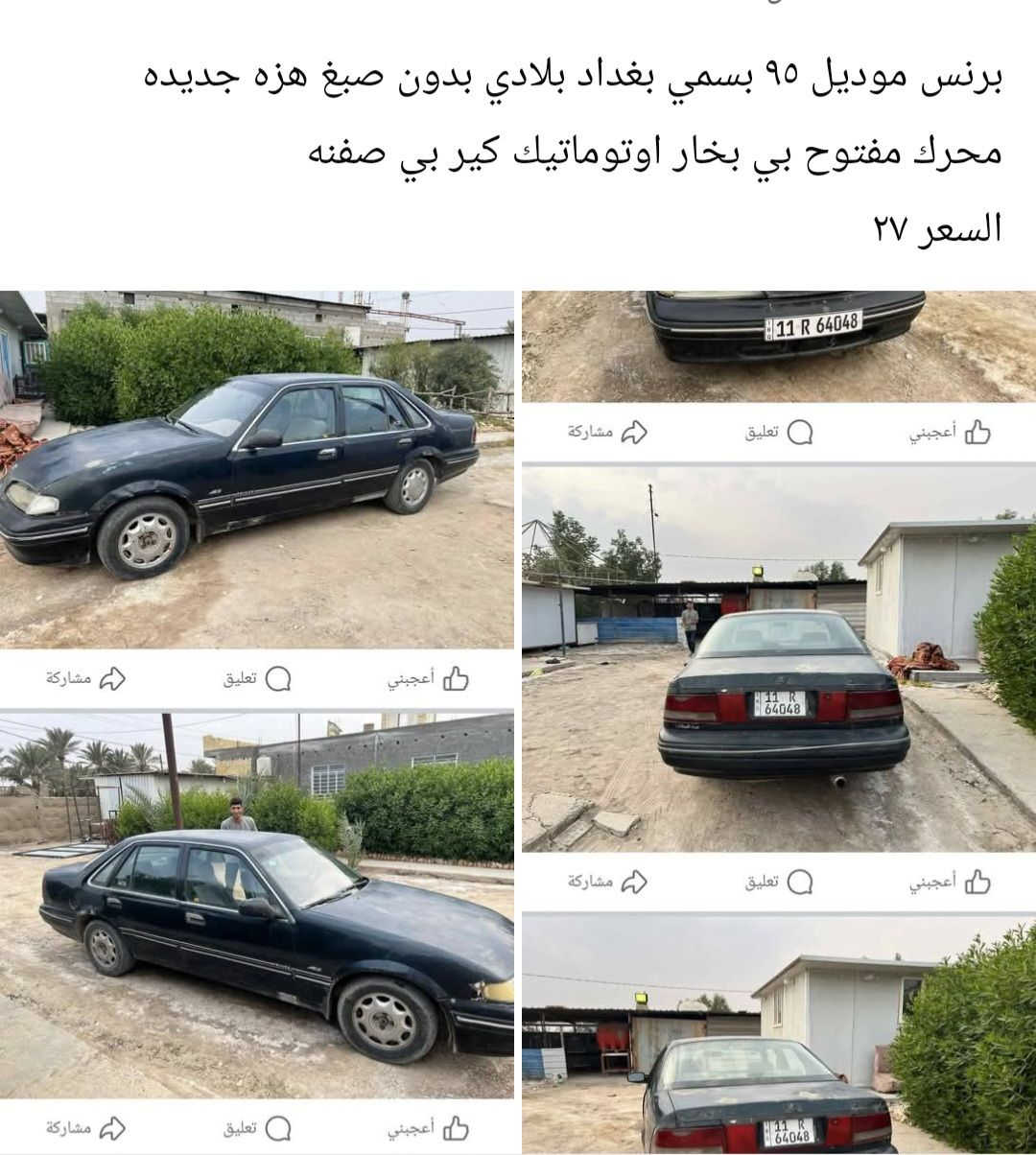Open the side-view car photo beside the bush
Viewport: 1036px width, 1155px height.
pos(256,470)
